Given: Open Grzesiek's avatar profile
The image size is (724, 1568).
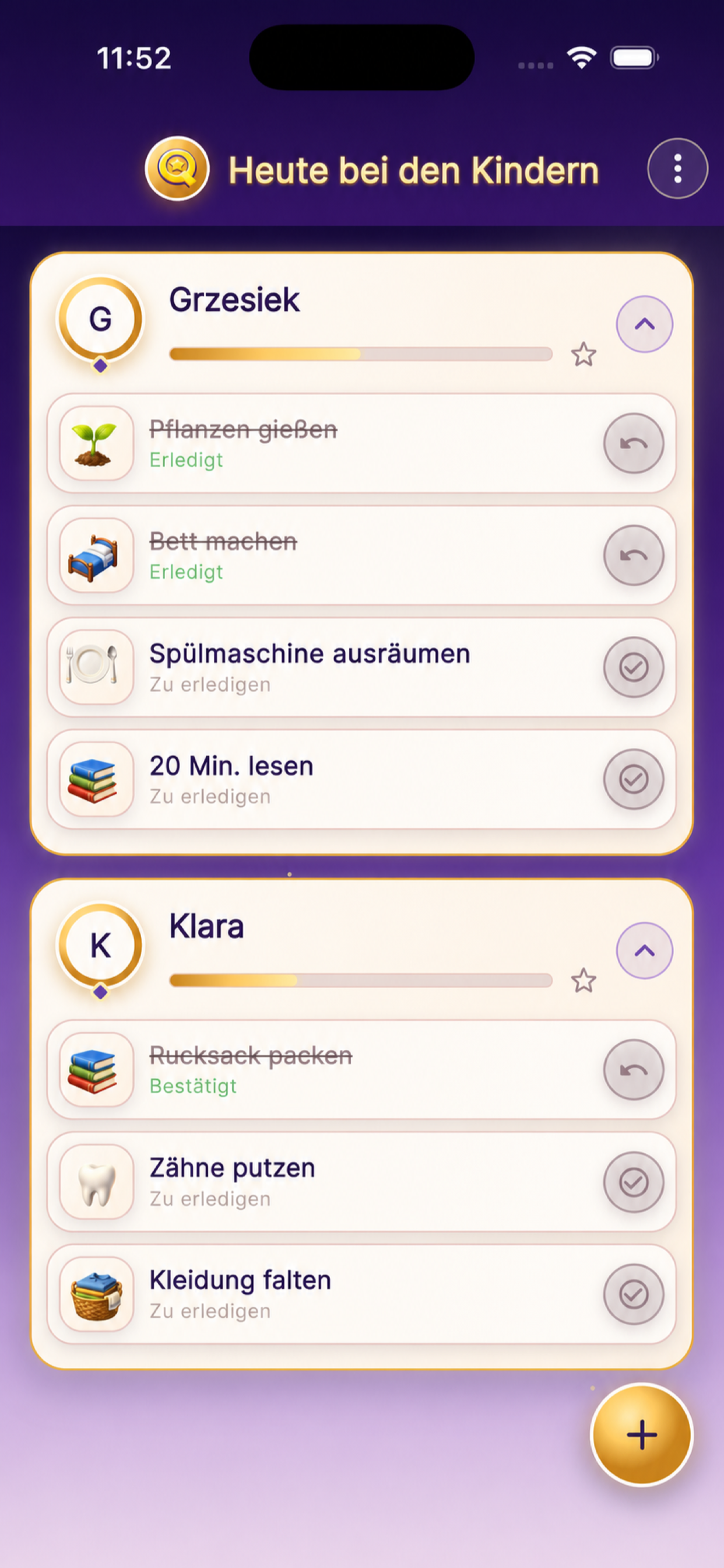Looking at the screenshot, I should pos(100,321).
